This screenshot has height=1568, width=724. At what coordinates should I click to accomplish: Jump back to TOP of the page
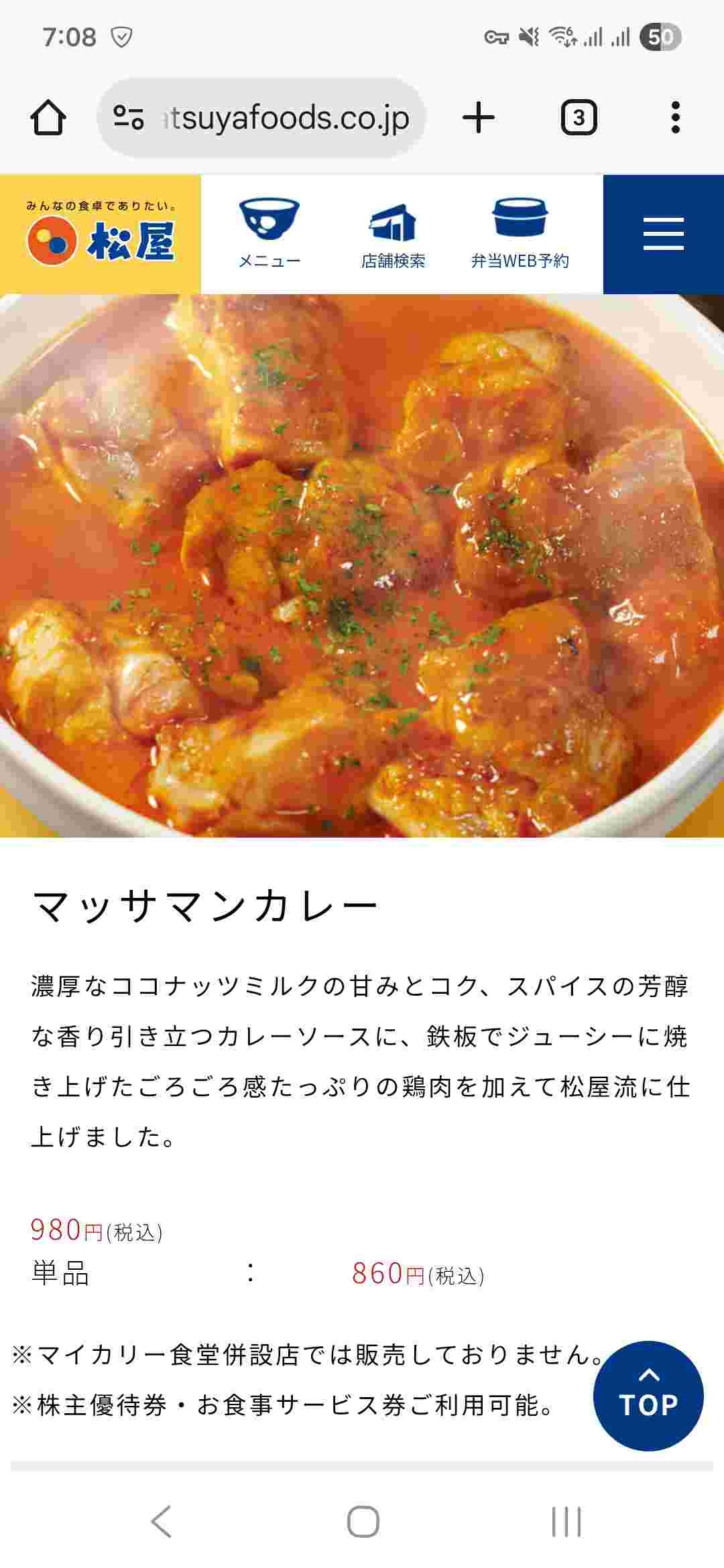point(648,1396)
